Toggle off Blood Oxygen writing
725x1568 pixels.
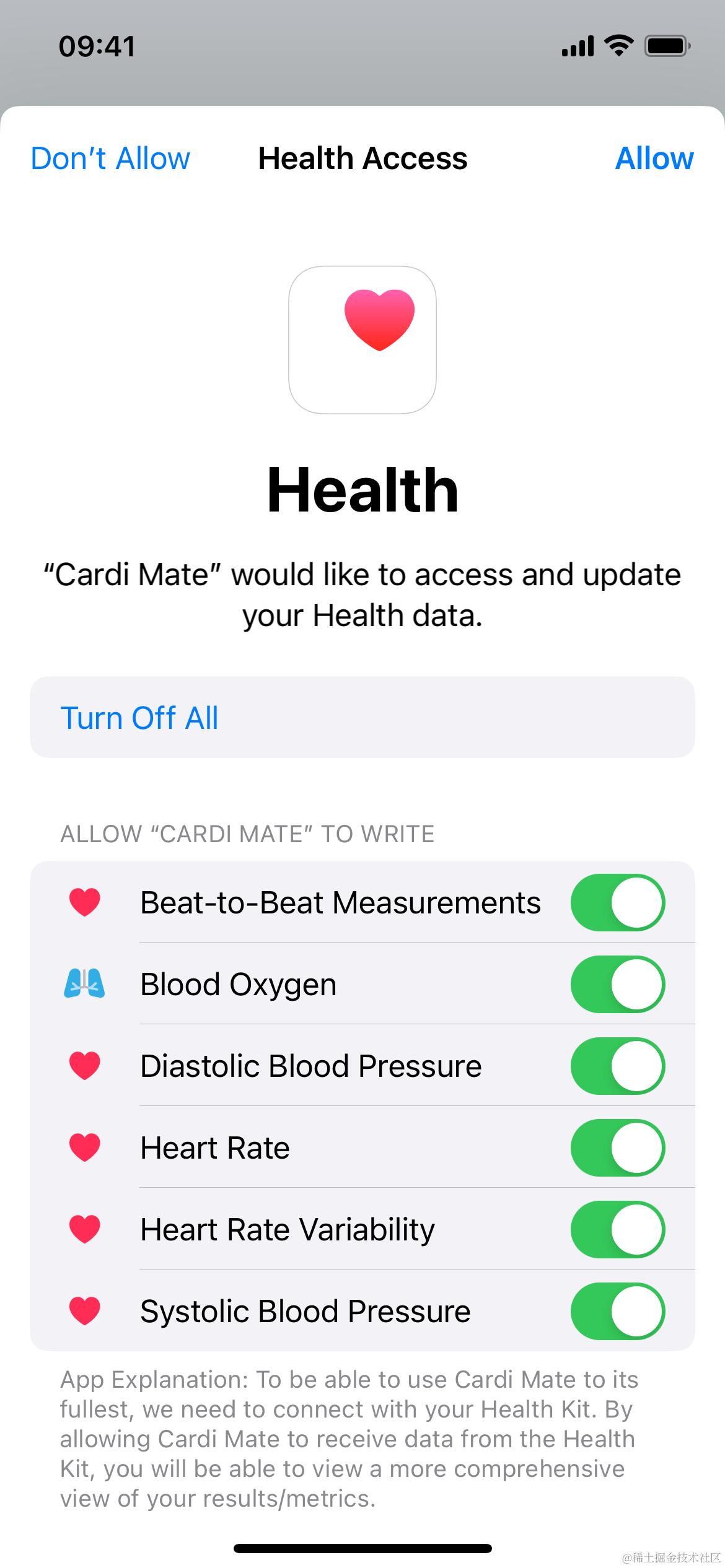tap(617, 984)
